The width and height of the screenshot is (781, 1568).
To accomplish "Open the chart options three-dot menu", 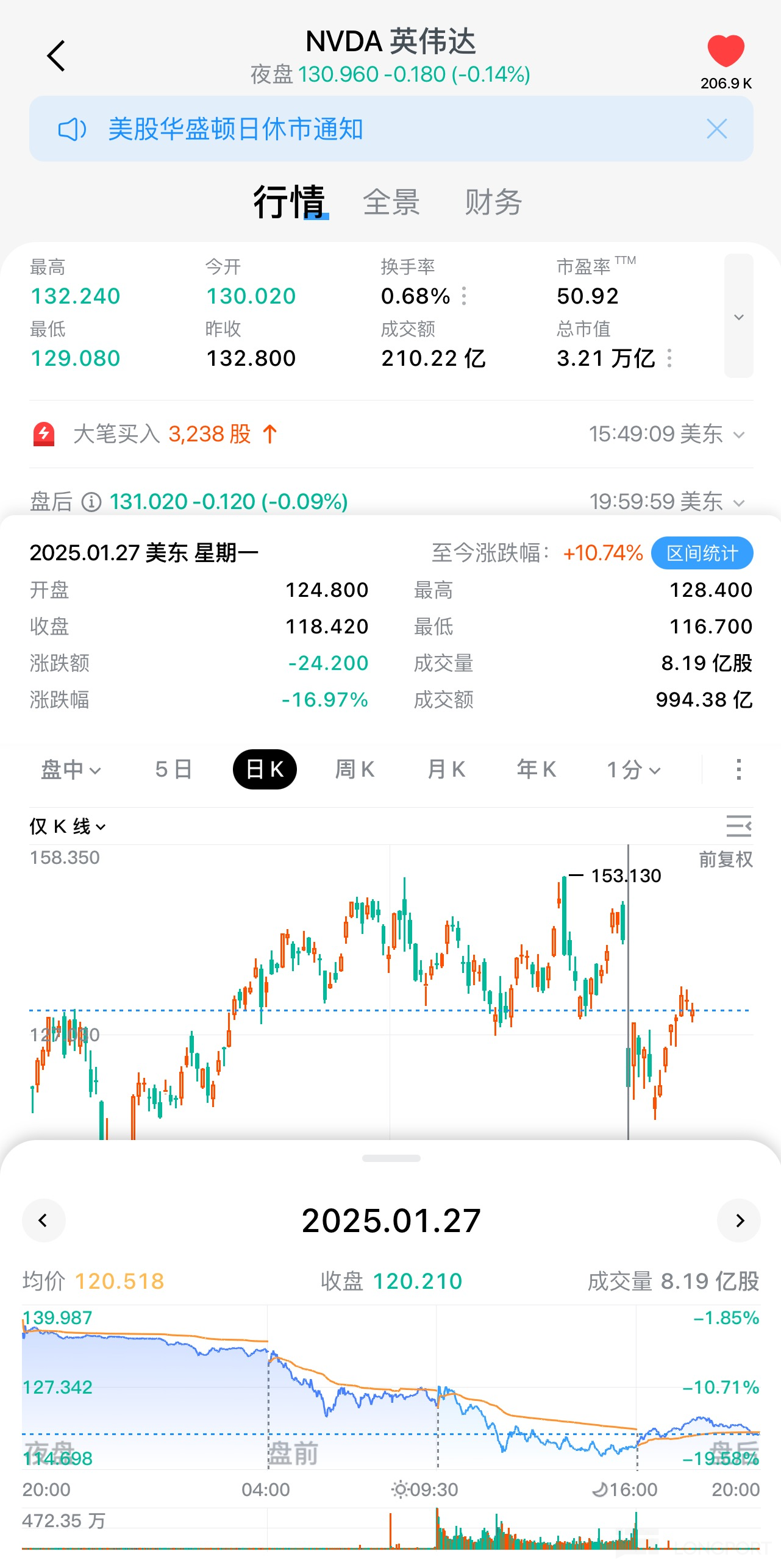I will point(738,769).
